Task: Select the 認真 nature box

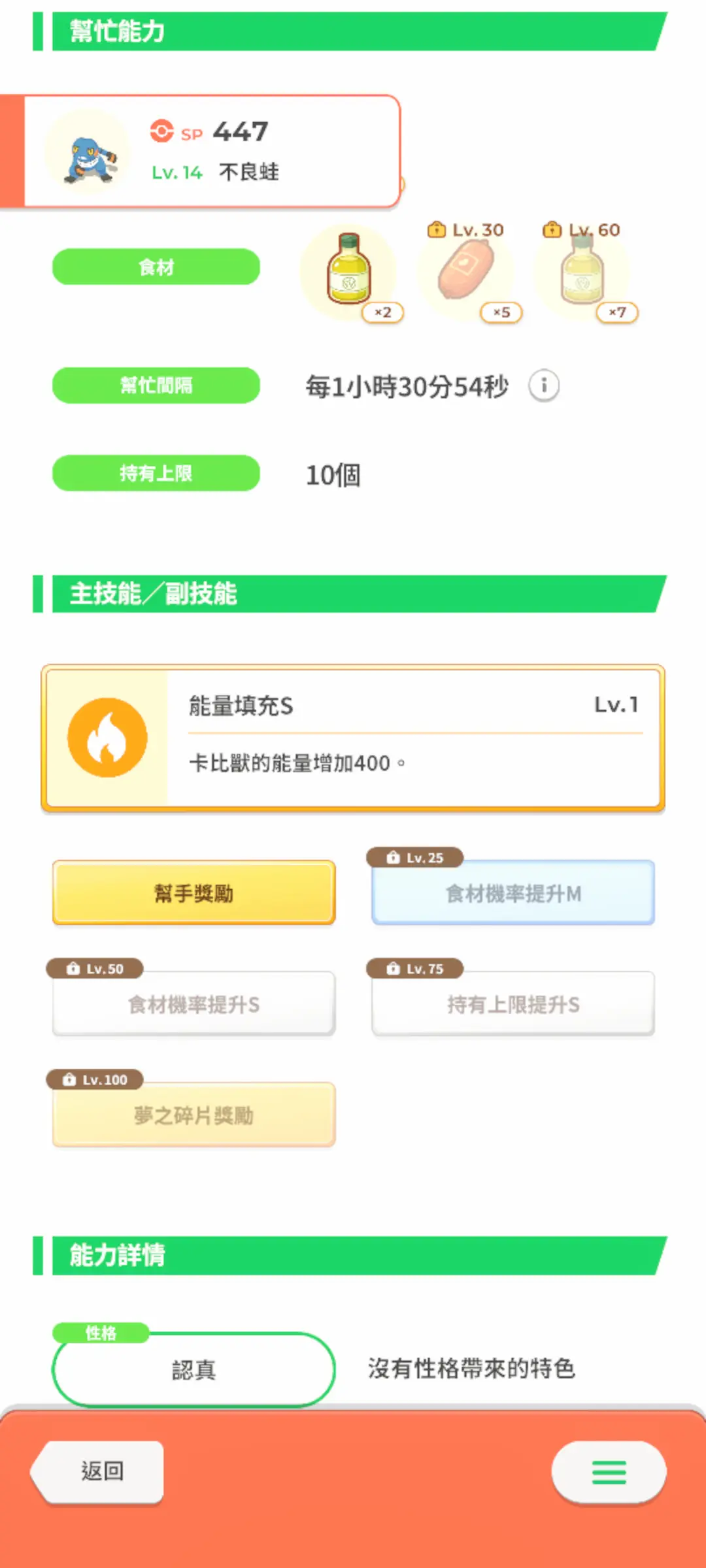Action: [194, 1369]
